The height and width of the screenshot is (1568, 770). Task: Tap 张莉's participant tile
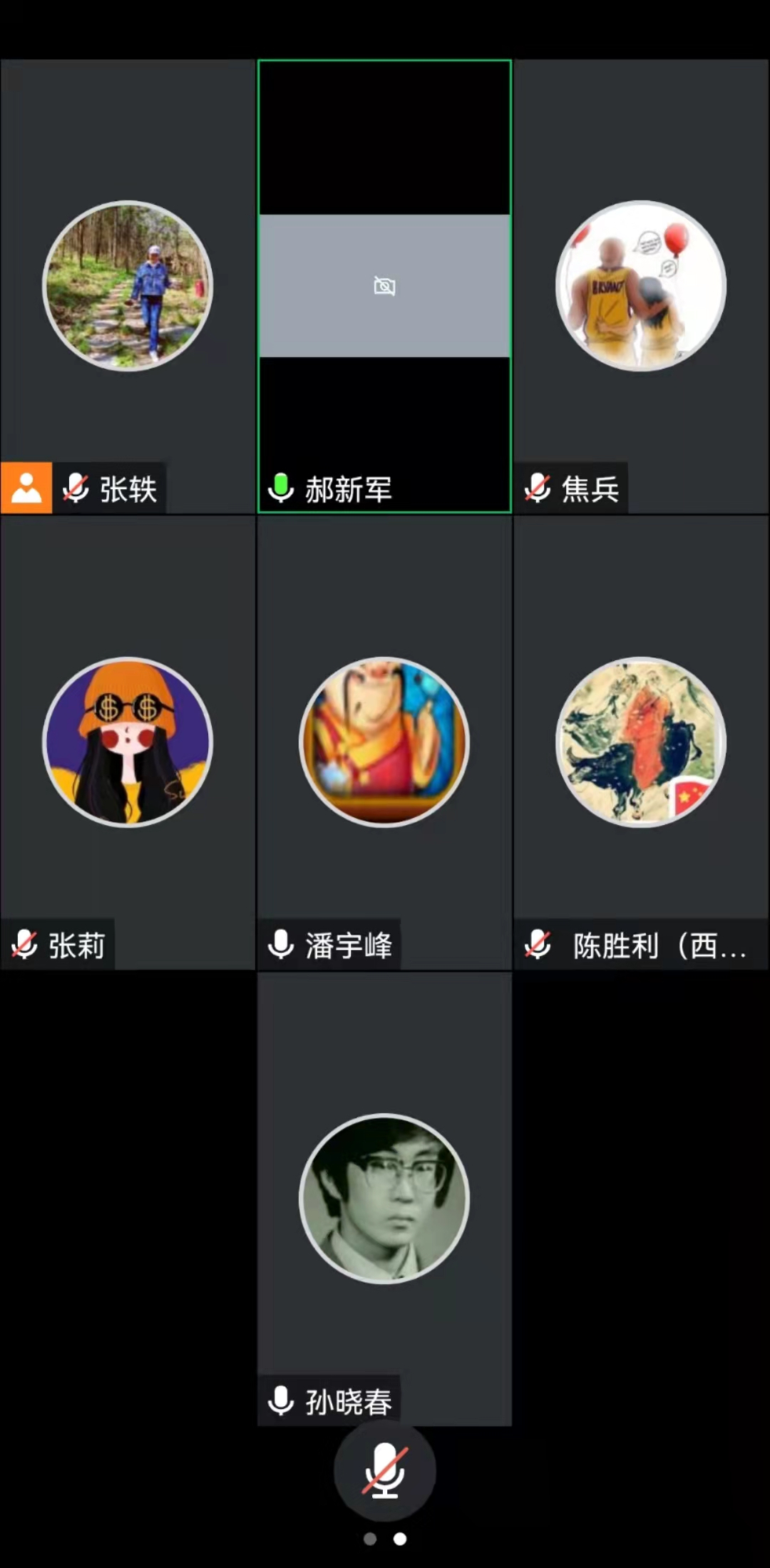coord(128,742)
